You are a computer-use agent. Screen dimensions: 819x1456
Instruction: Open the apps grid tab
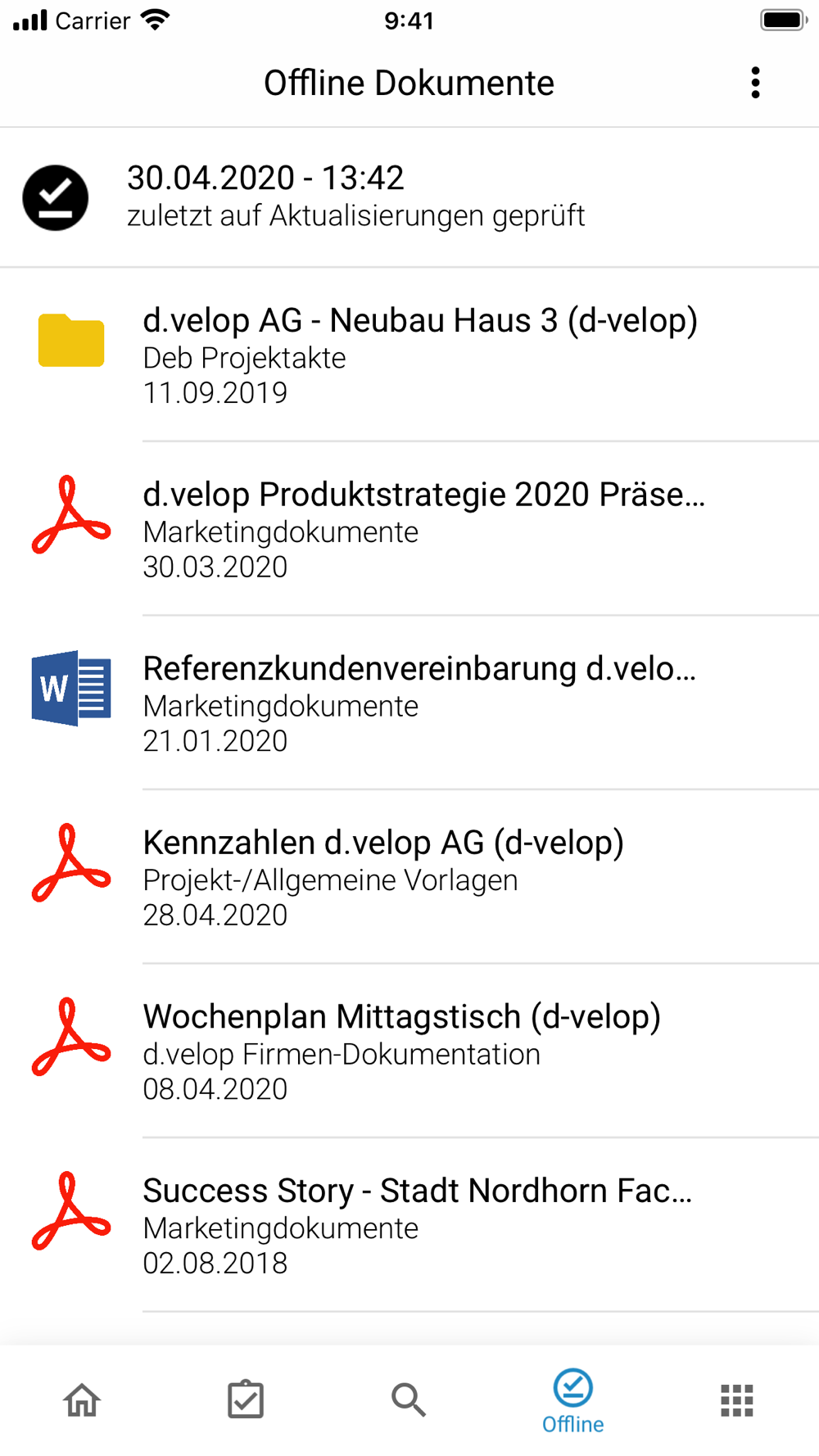click(737, 1400)
